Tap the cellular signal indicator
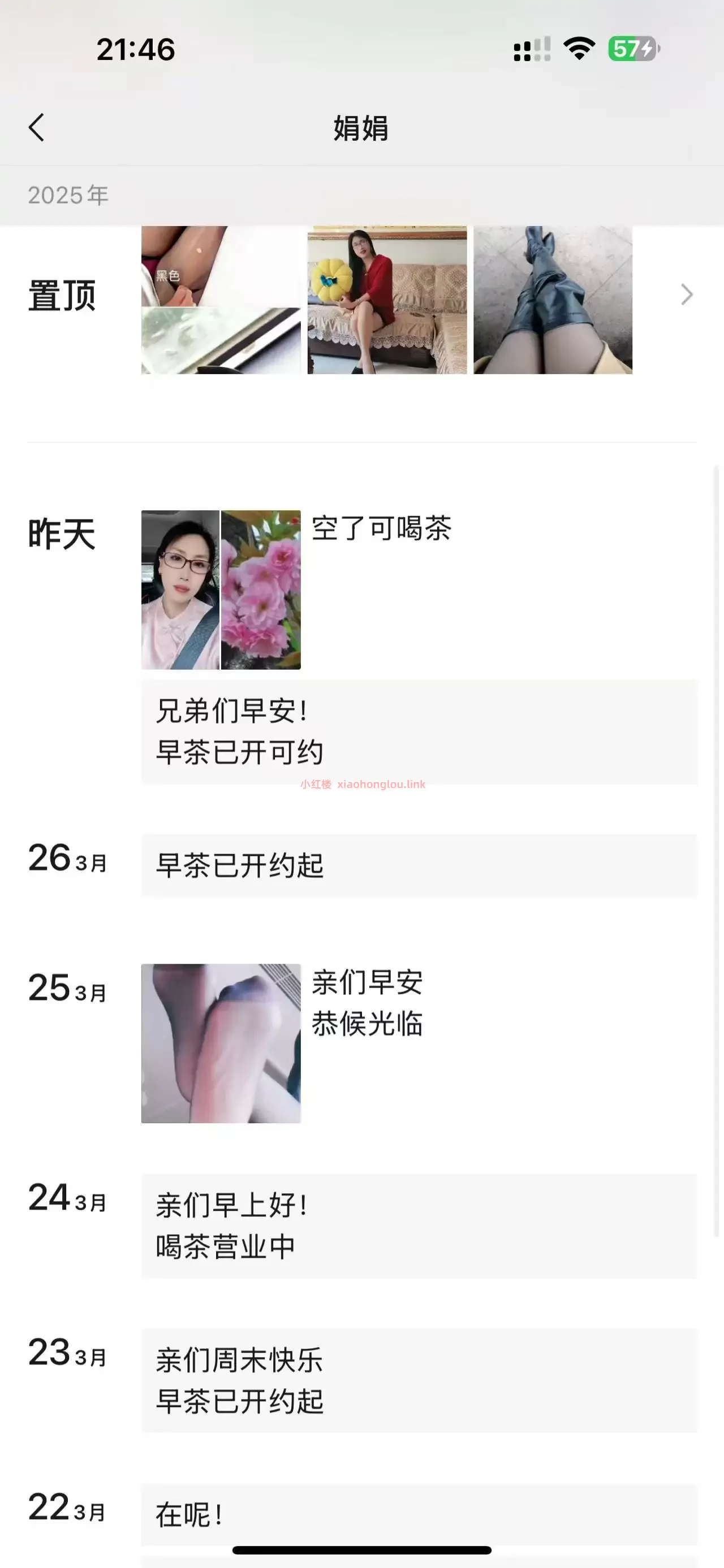724x1568 pixels. (x=532, y=50)
